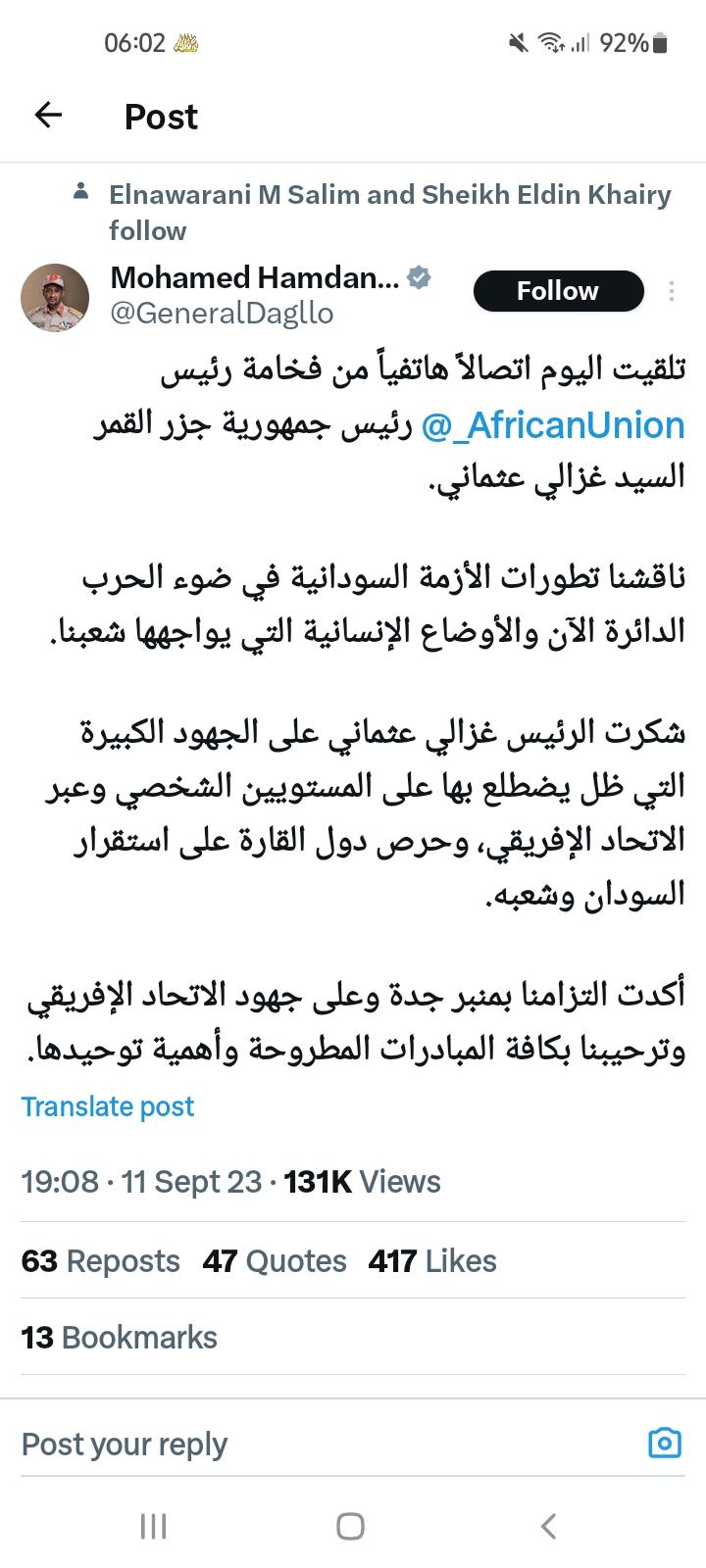This screenshot has height=1568, width=706.
Task: View the 63 Reposts list
Action: click(101, 1260)
